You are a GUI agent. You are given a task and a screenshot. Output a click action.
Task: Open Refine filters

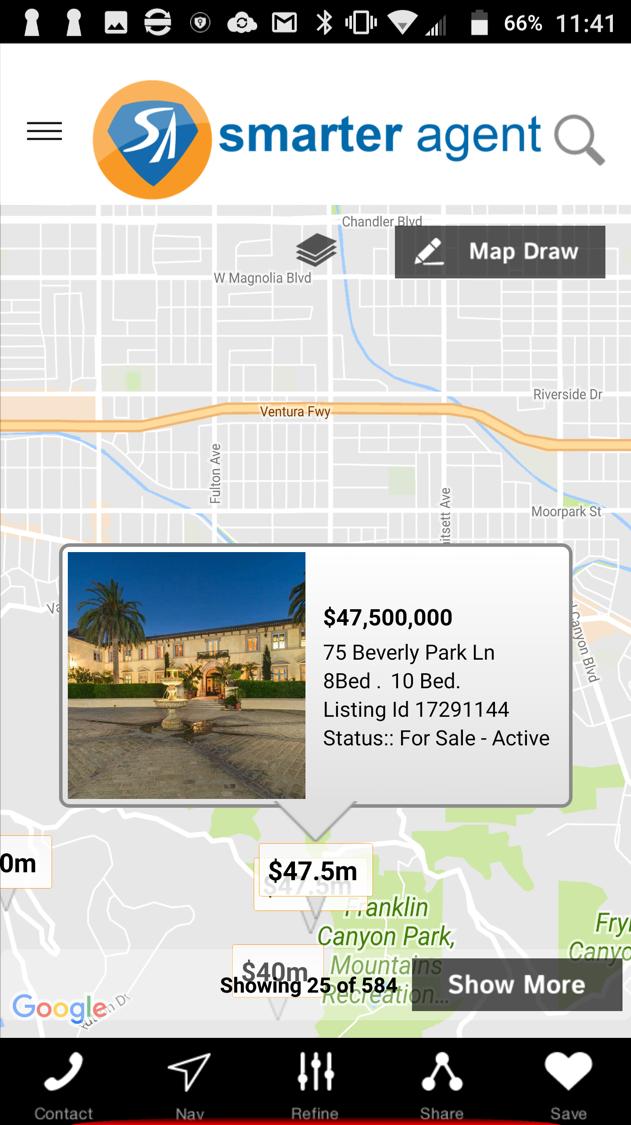pos(315,1085)
